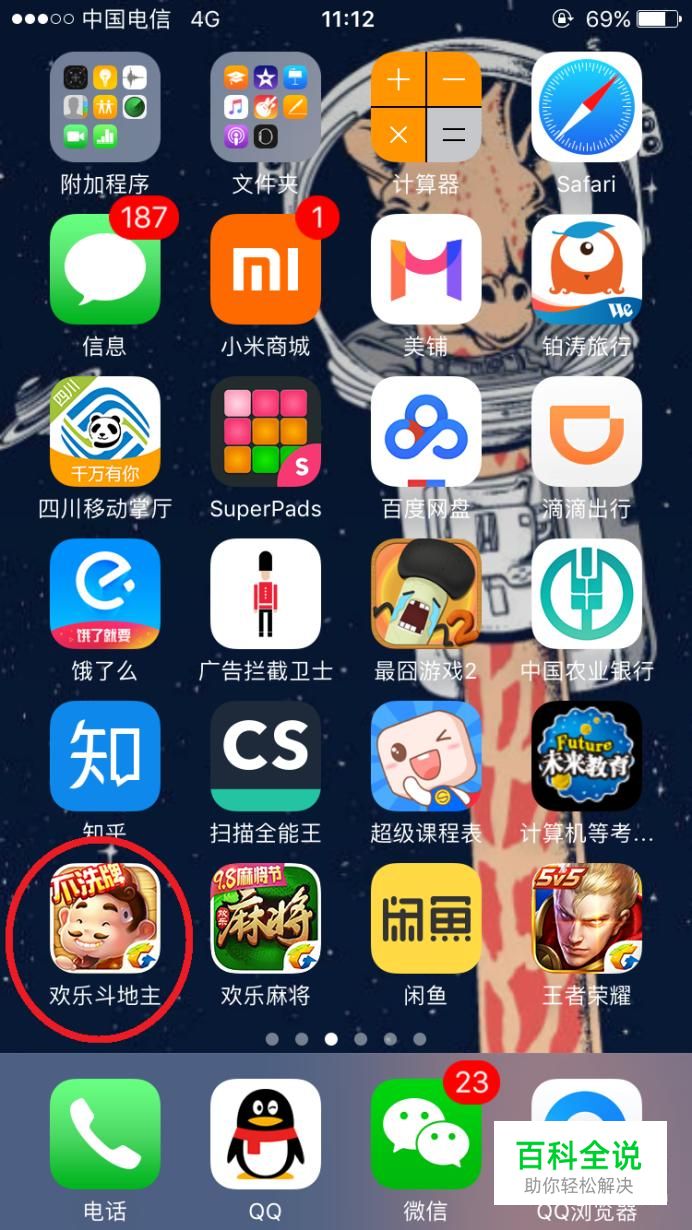This screenshot has height=1230, width=692.
Task: Open 滴滴出行 app
Action: [586, 431]
